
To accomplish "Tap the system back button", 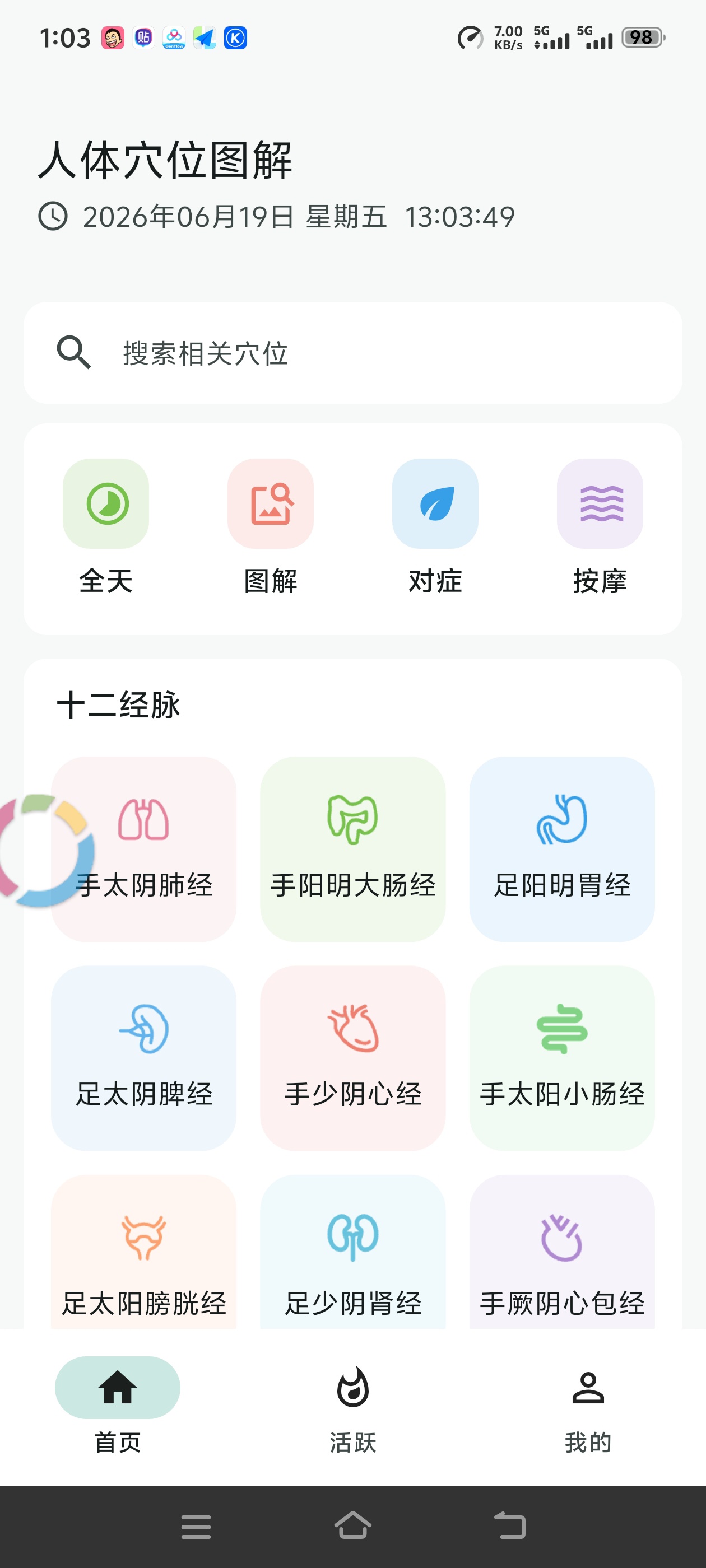I will click(x=509, y=1526).
